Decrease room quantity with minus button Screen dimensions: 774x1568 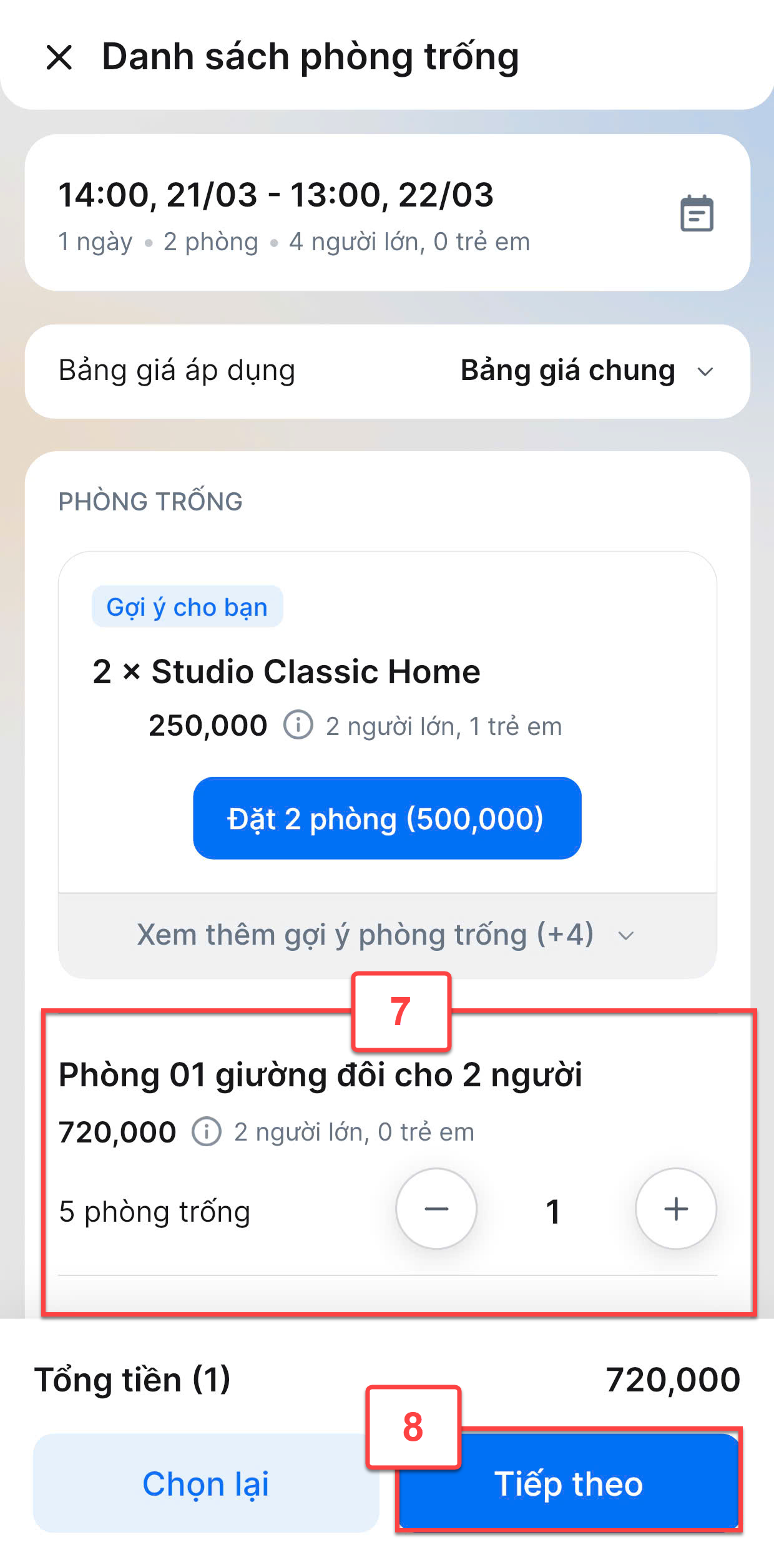[436, 1209]
